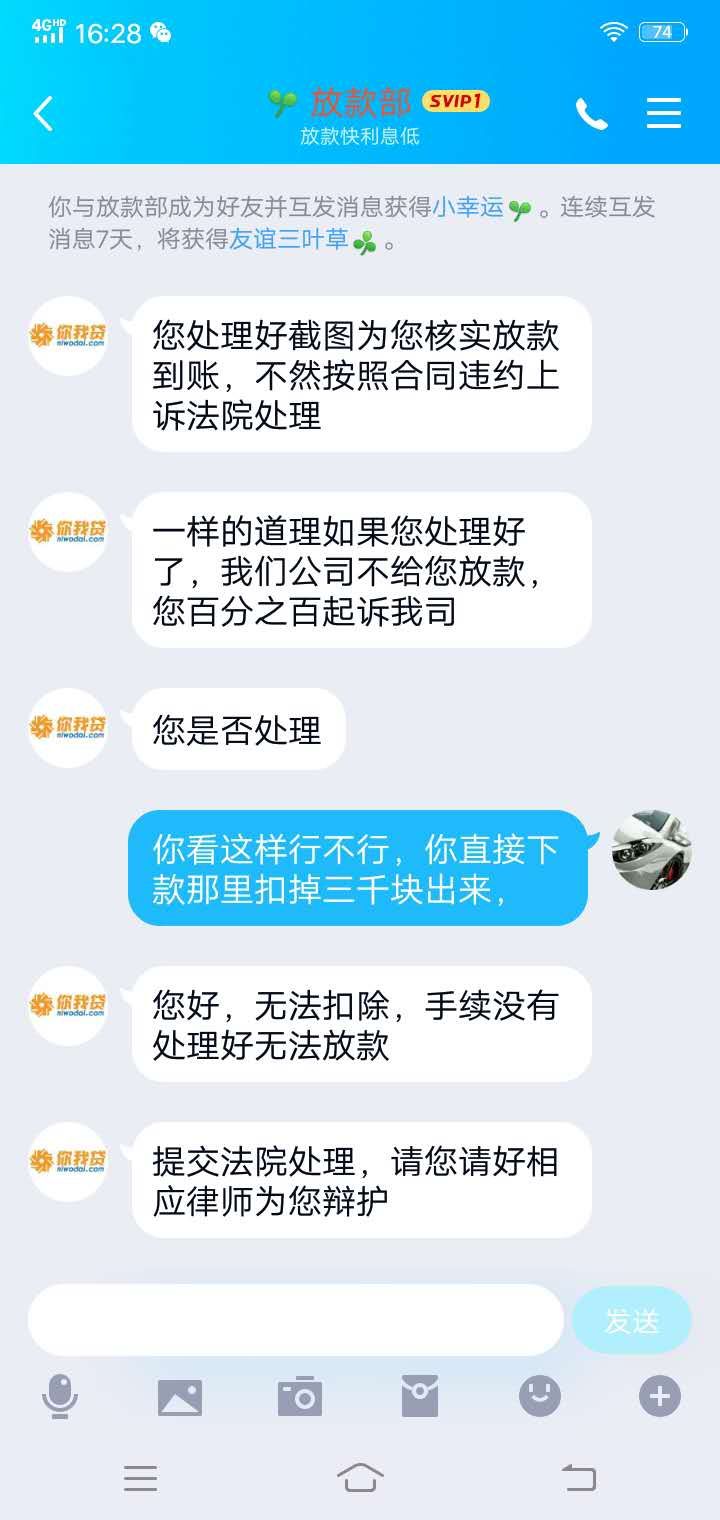Open the 友谊三叶草 link
Screen dimensions: 720x1520
pos(289,240)
